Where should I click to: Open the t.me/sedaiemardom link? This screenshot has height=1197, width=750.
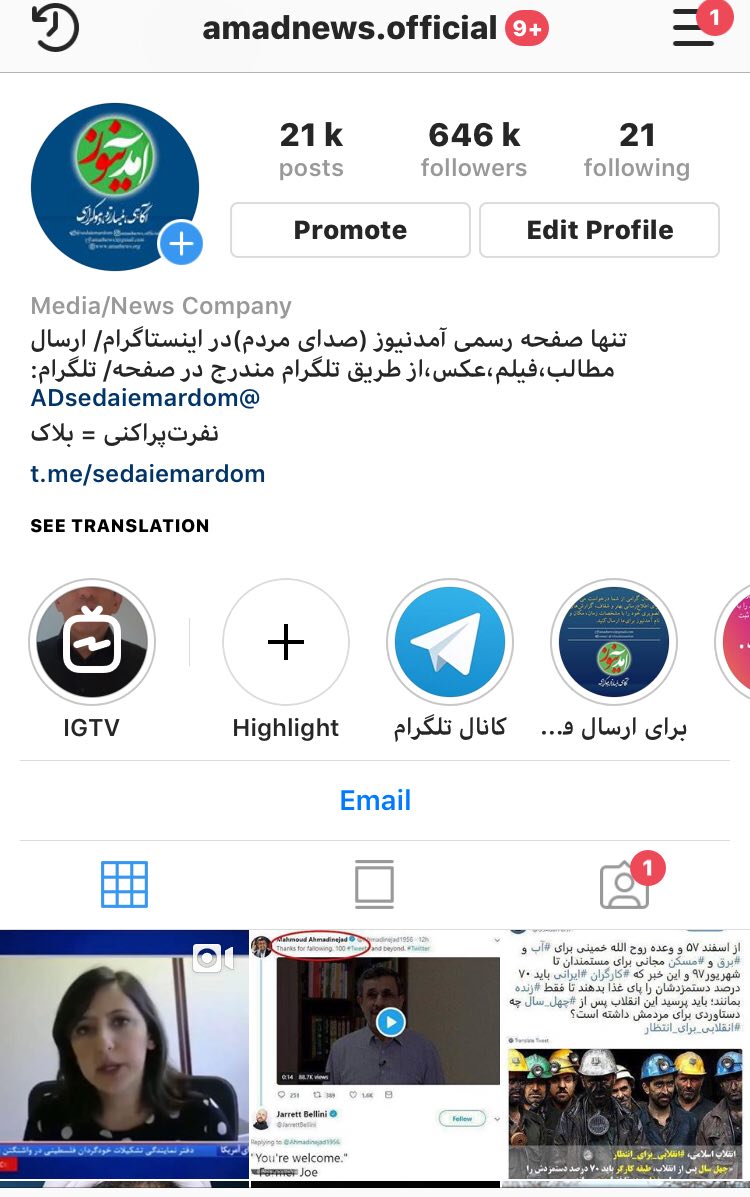(x=148, y=473)
